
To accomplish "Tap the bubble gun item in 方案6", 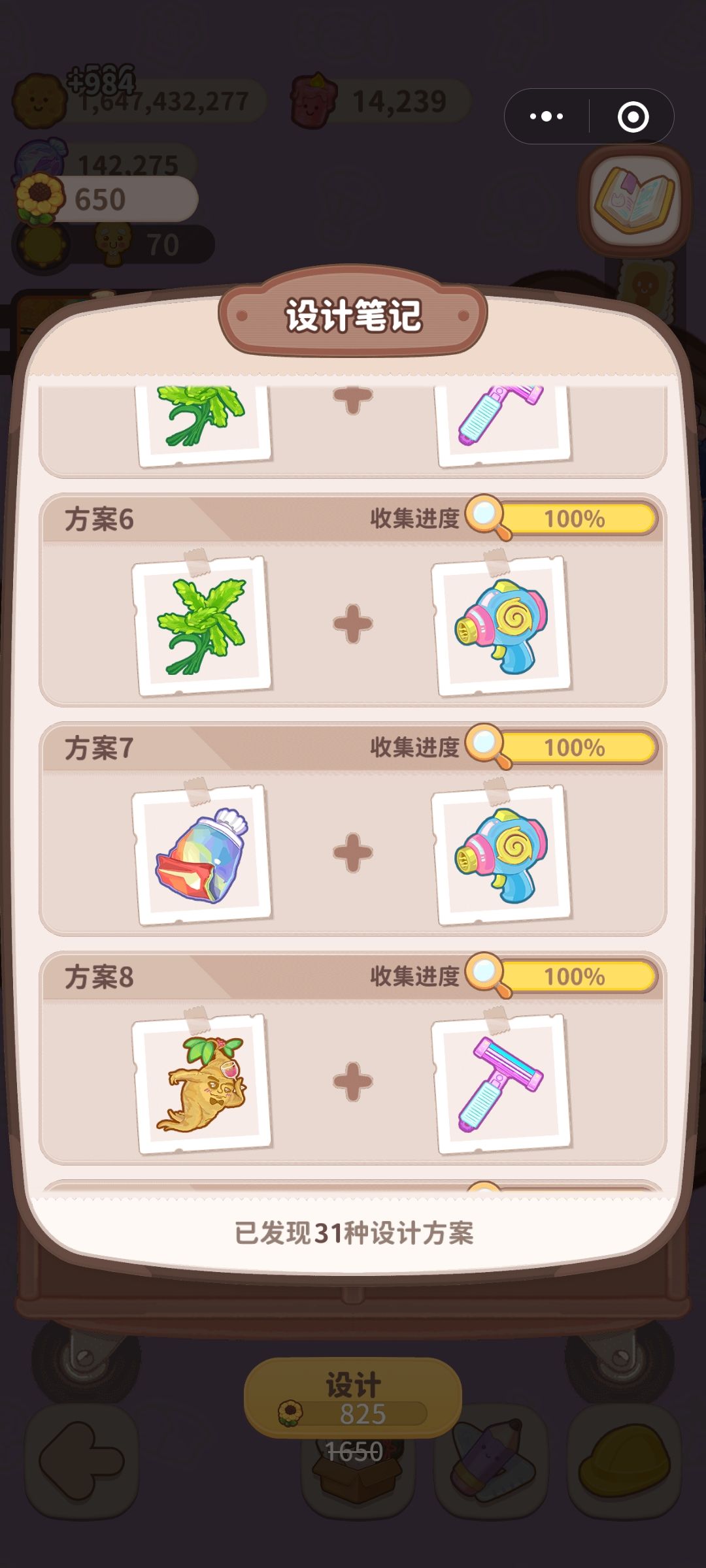I will (502, 625).
